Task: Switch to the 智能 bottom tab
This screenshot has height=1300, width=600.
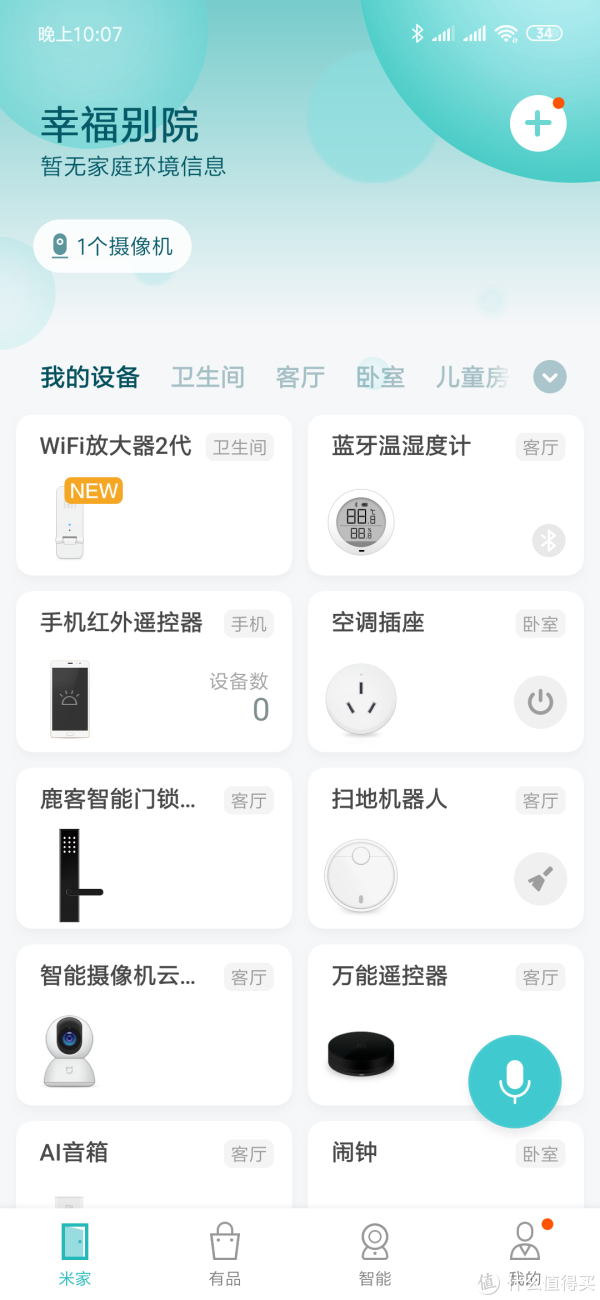Action: [x=375, y=1254]
